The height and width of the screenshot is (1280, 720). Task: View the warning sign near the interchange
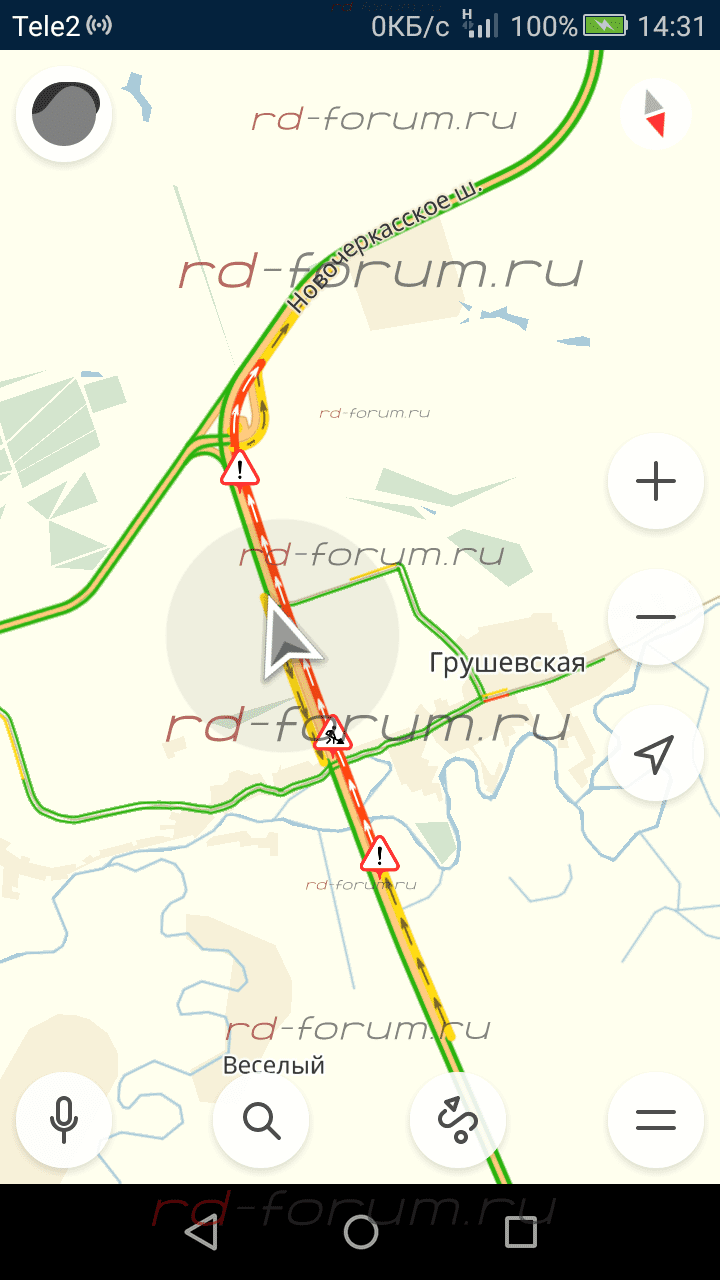pyautogui.click(x=240, y=469)
